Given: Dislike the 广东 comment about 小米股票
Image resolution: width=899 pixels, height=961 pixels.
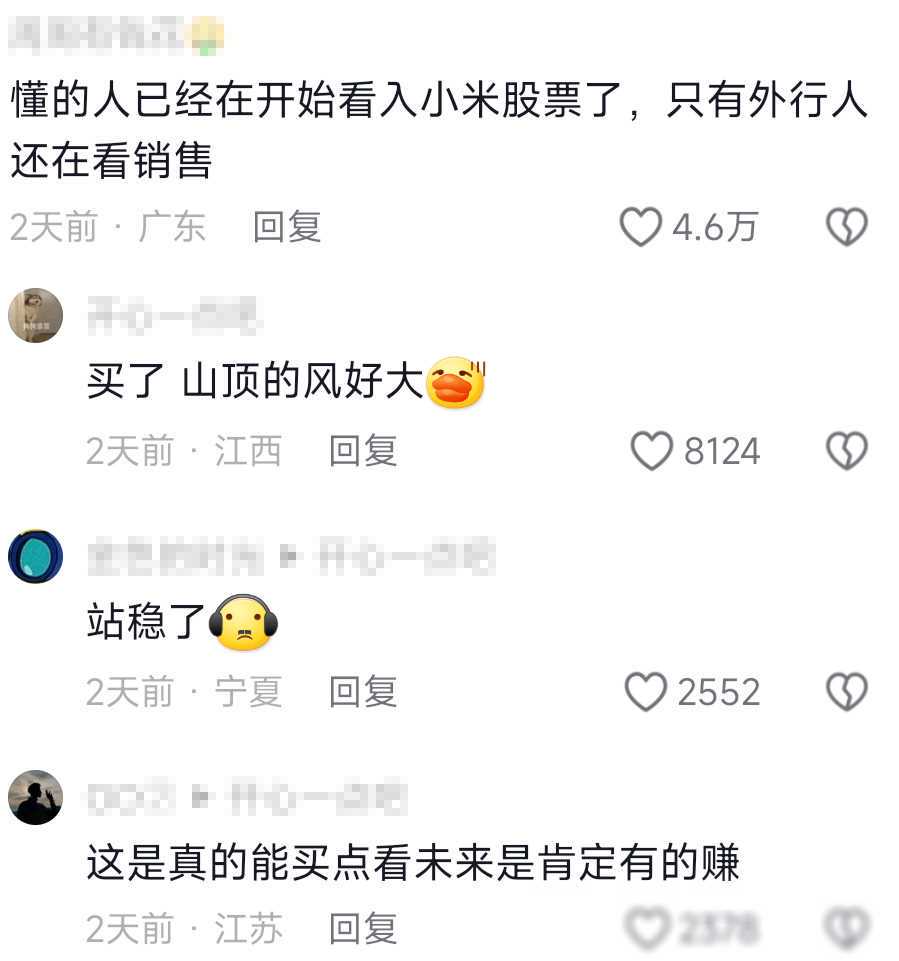Looking at the screenshot, I should [846, 228].
